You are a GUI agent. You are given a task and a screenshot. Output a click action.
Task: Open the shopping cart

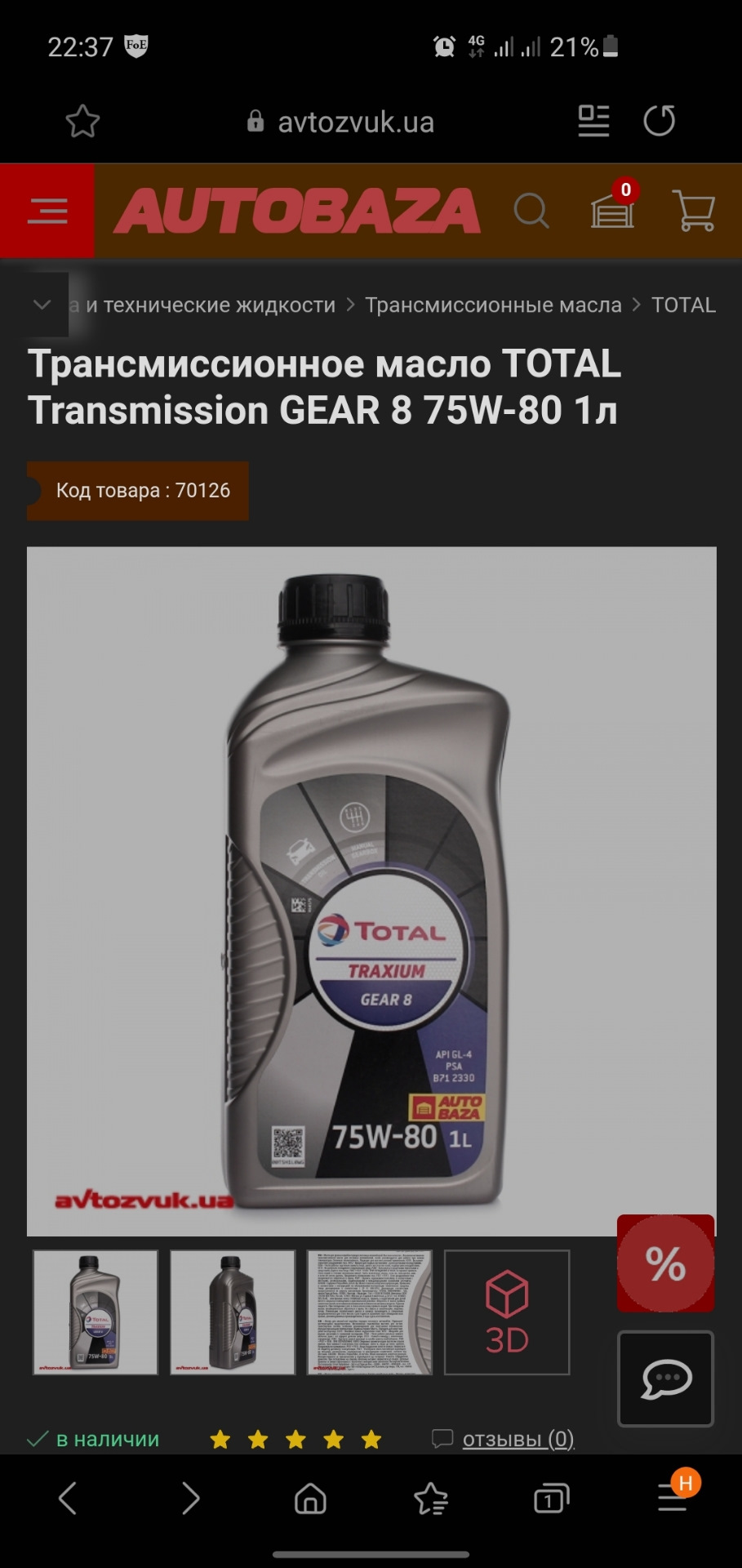pyautogui.click(x=694, y=211)
